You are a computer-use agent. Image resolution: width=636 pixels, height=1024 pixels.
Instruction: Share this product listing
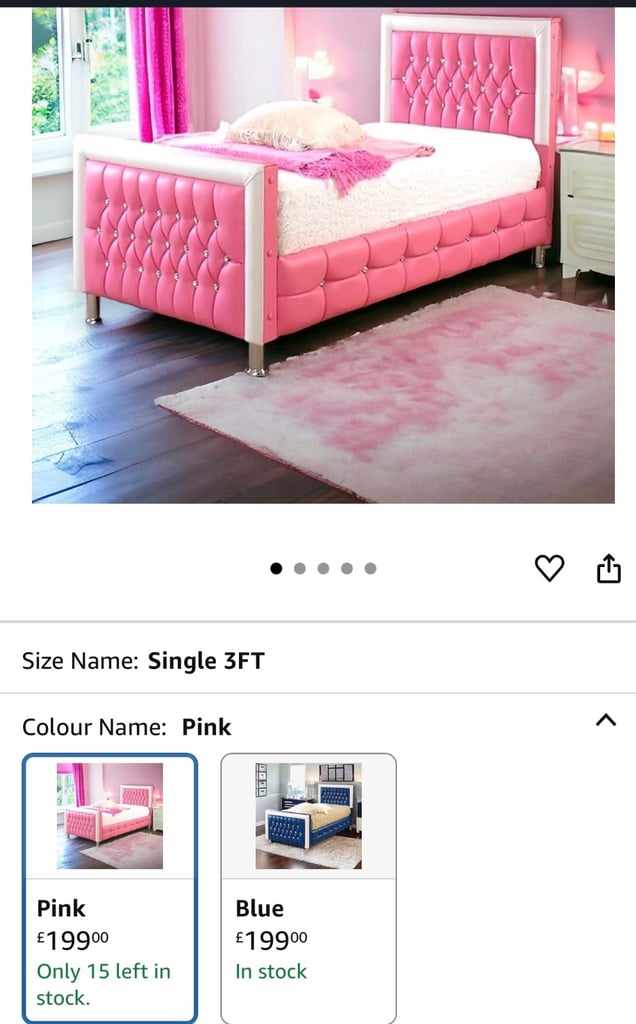point(609,568)
